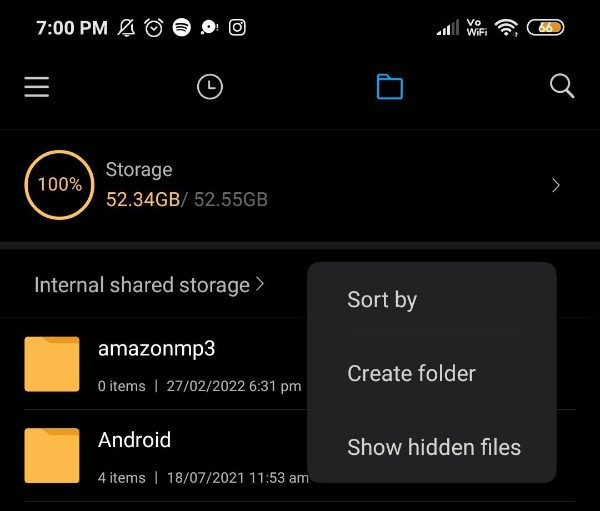Image resolution: width=600 pixels, height=511 pixels.
Task: Select Show hidden files
Action: (x=433, y=447)
